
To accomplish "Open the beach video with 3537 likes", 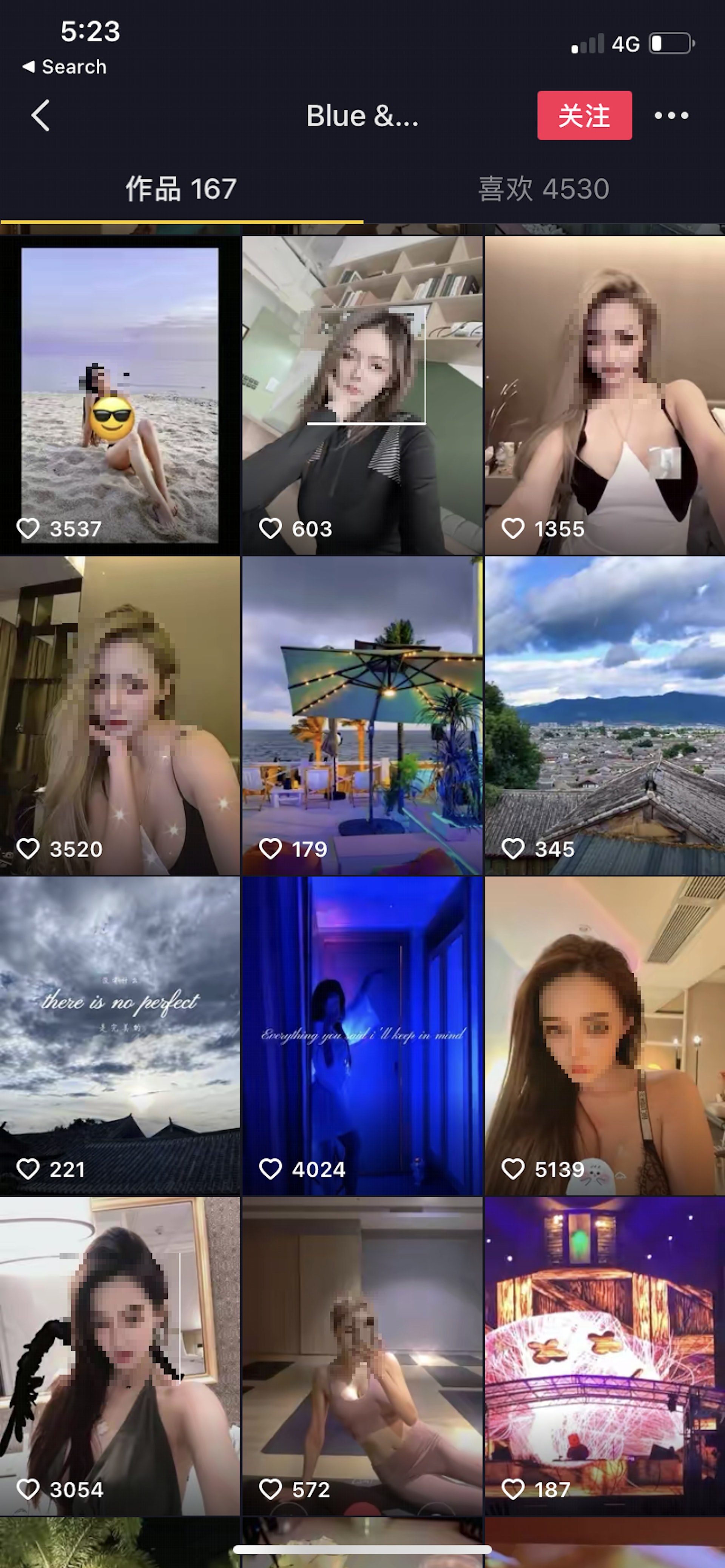I will (x=120, y=395).
